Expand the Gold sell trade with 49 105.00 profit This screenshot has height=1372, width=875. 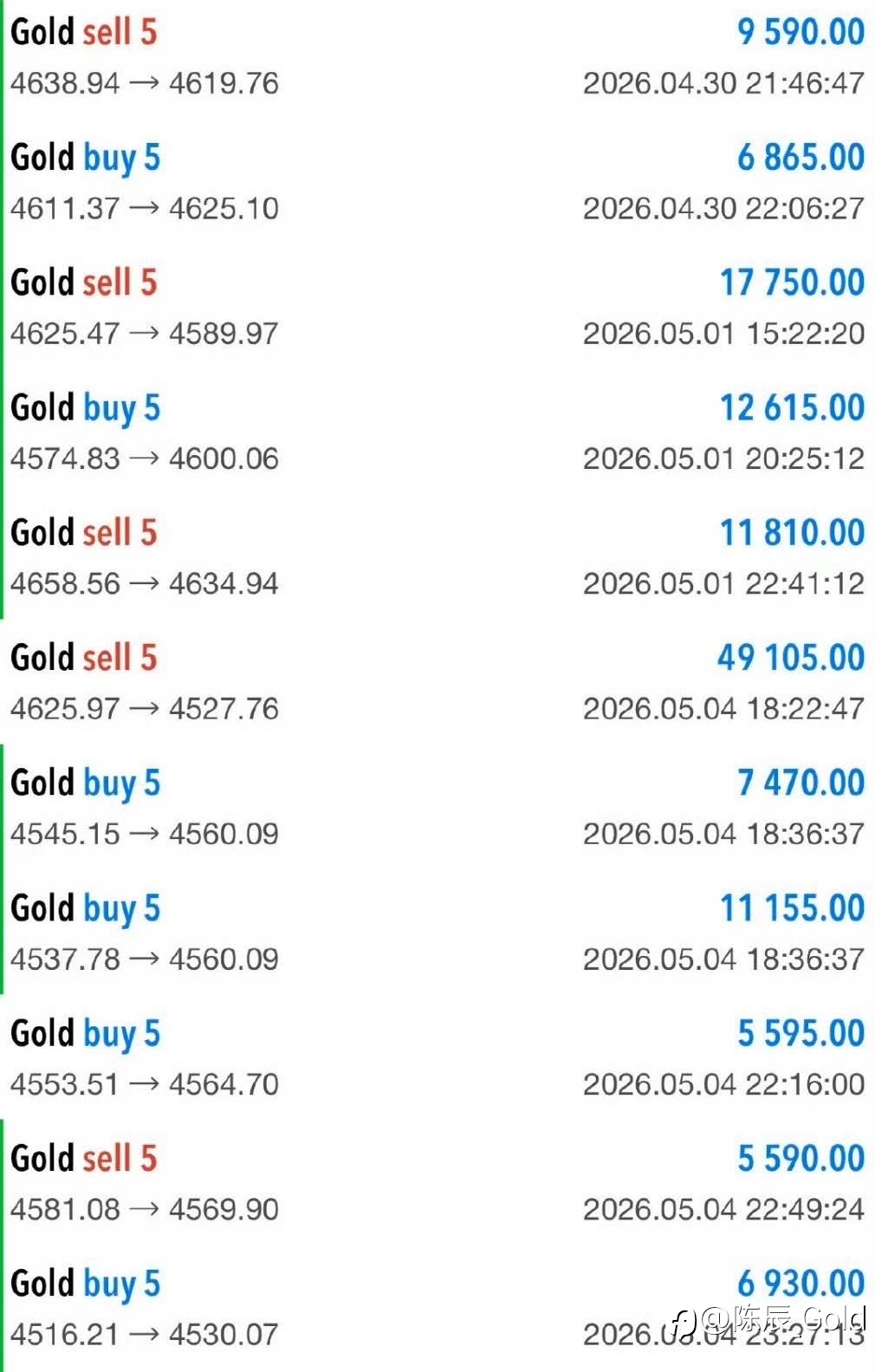click(x=437, y=682)
